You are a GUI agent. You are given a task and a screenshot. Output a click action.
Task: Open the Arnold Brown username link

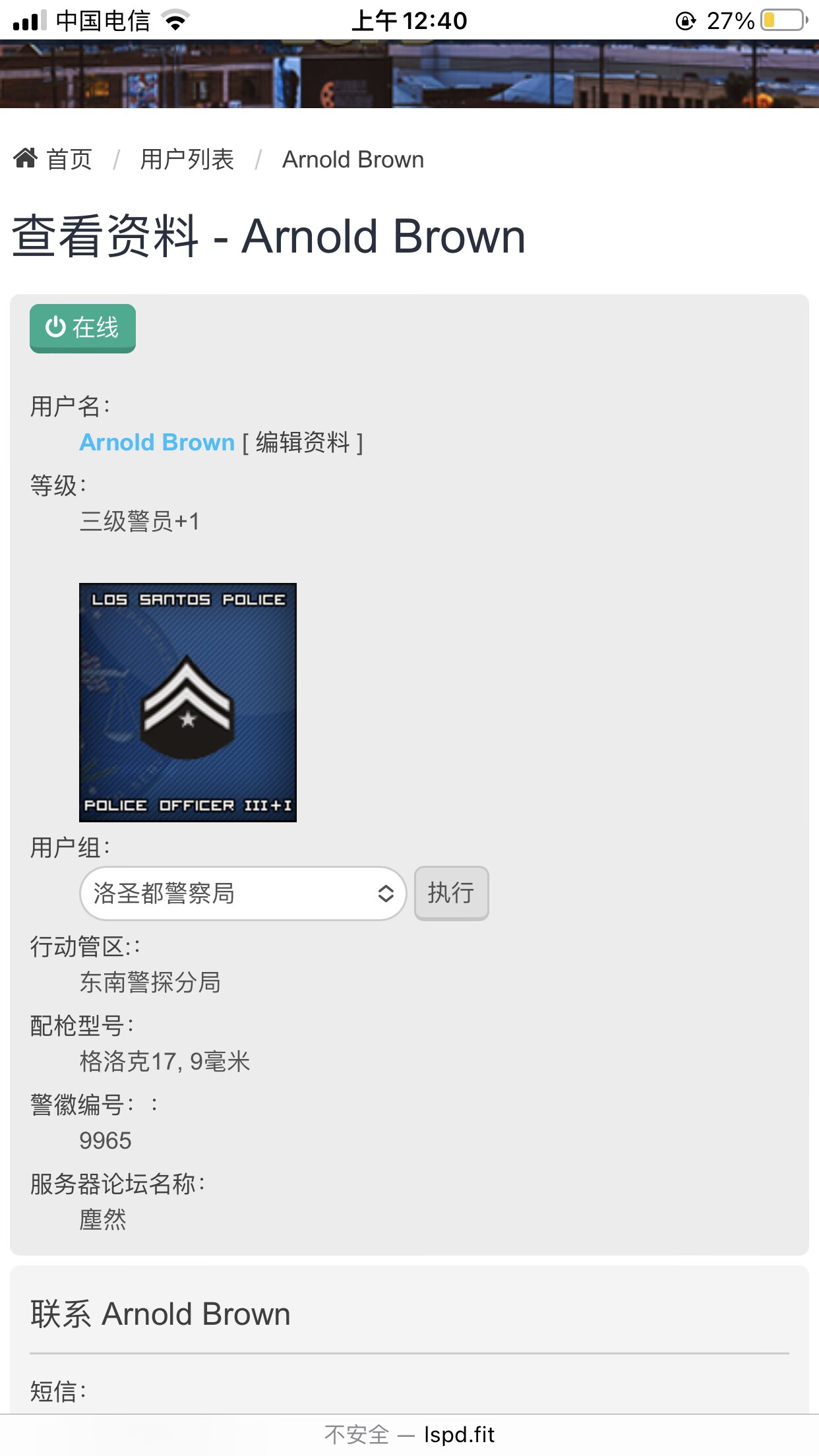[157, 442]
